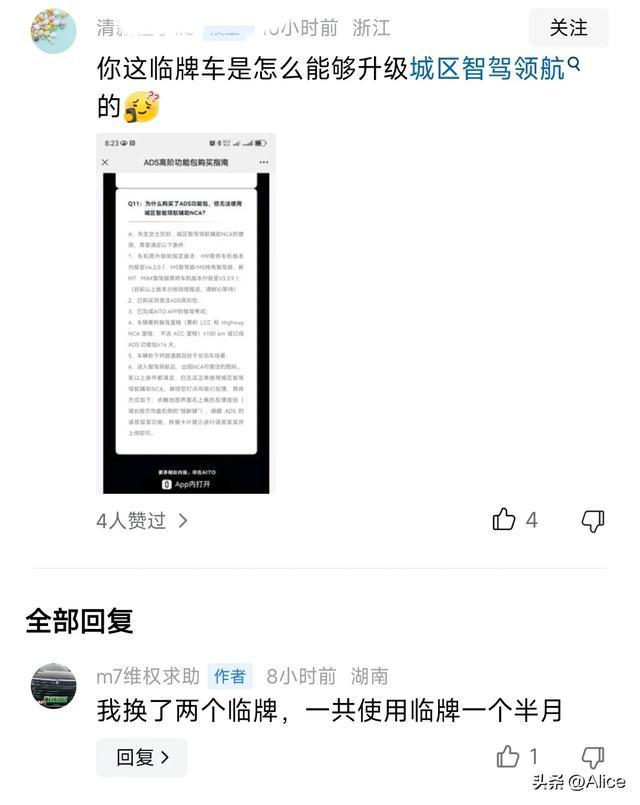The height and width of the screenshot is (805, 640).
Task: Like m7维权求助's reply
Action: (508, 756)
